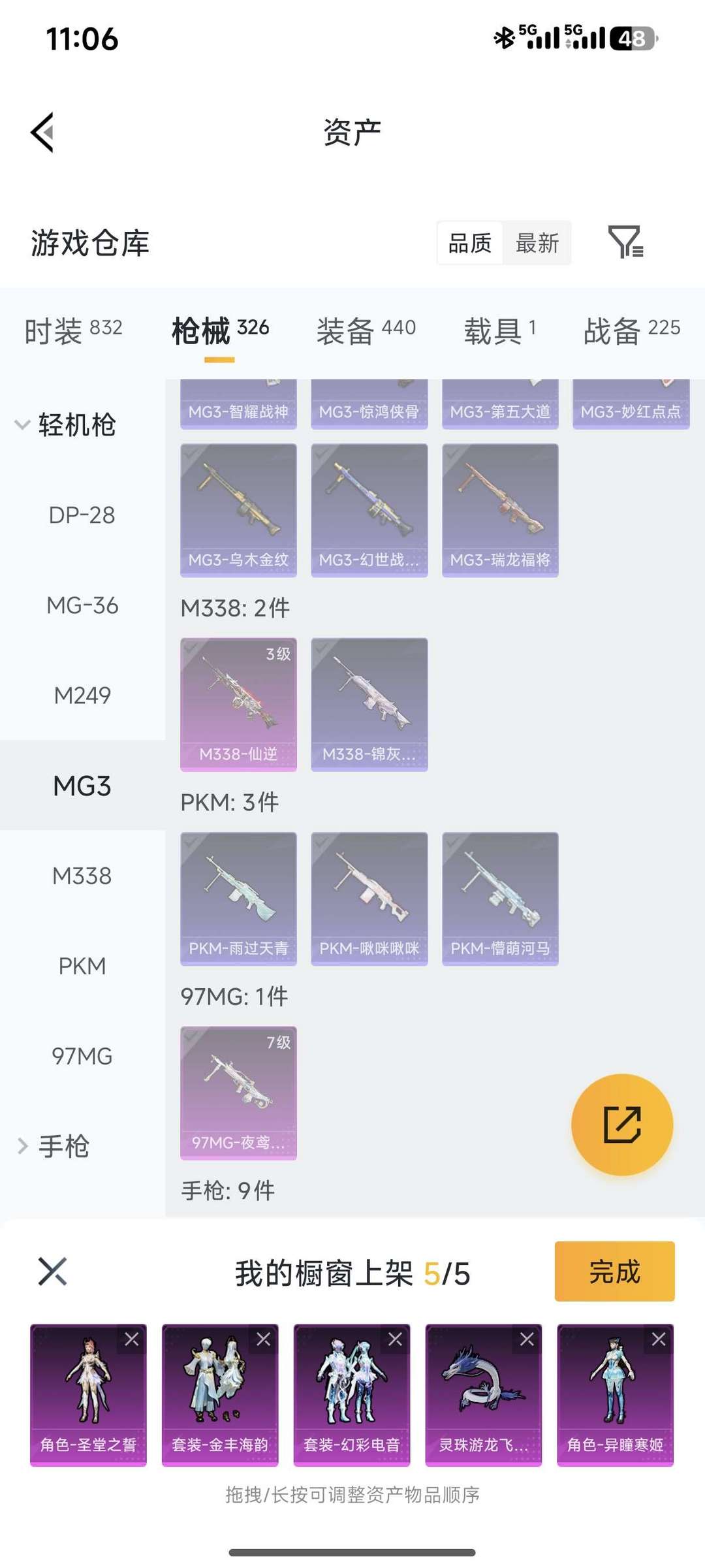Choose the M338-仙逆 weapon skin

[238, 705]
